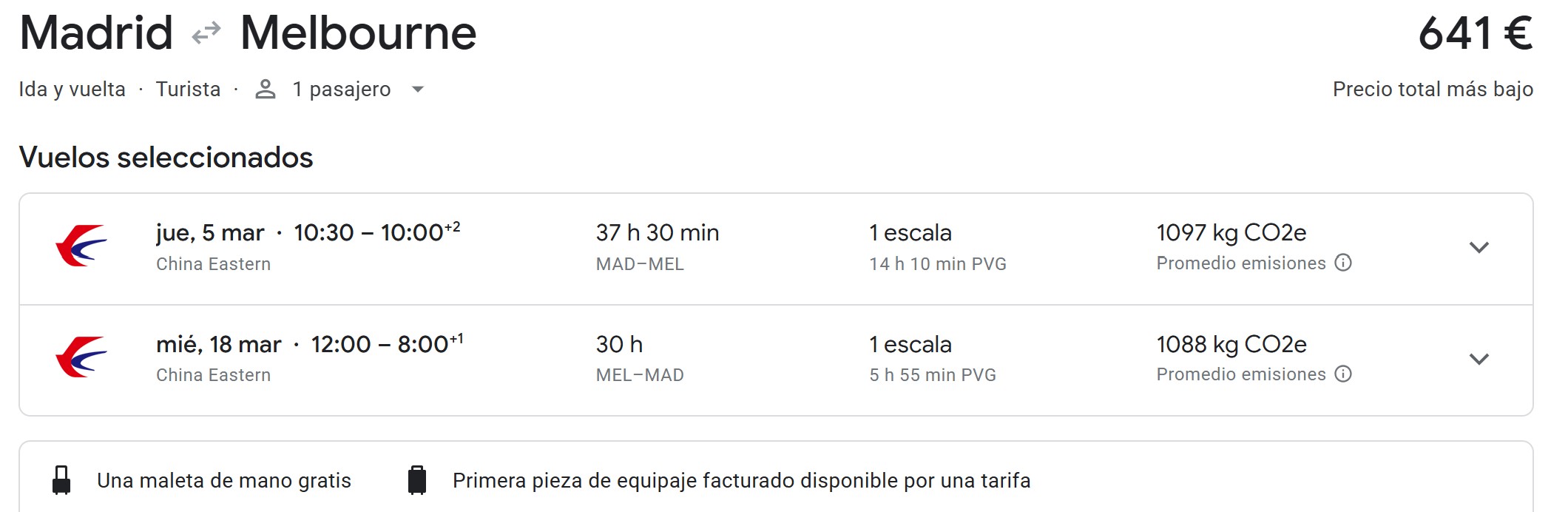Expand the 18 mar MEL–MAD flight details

pos(1479,360)
